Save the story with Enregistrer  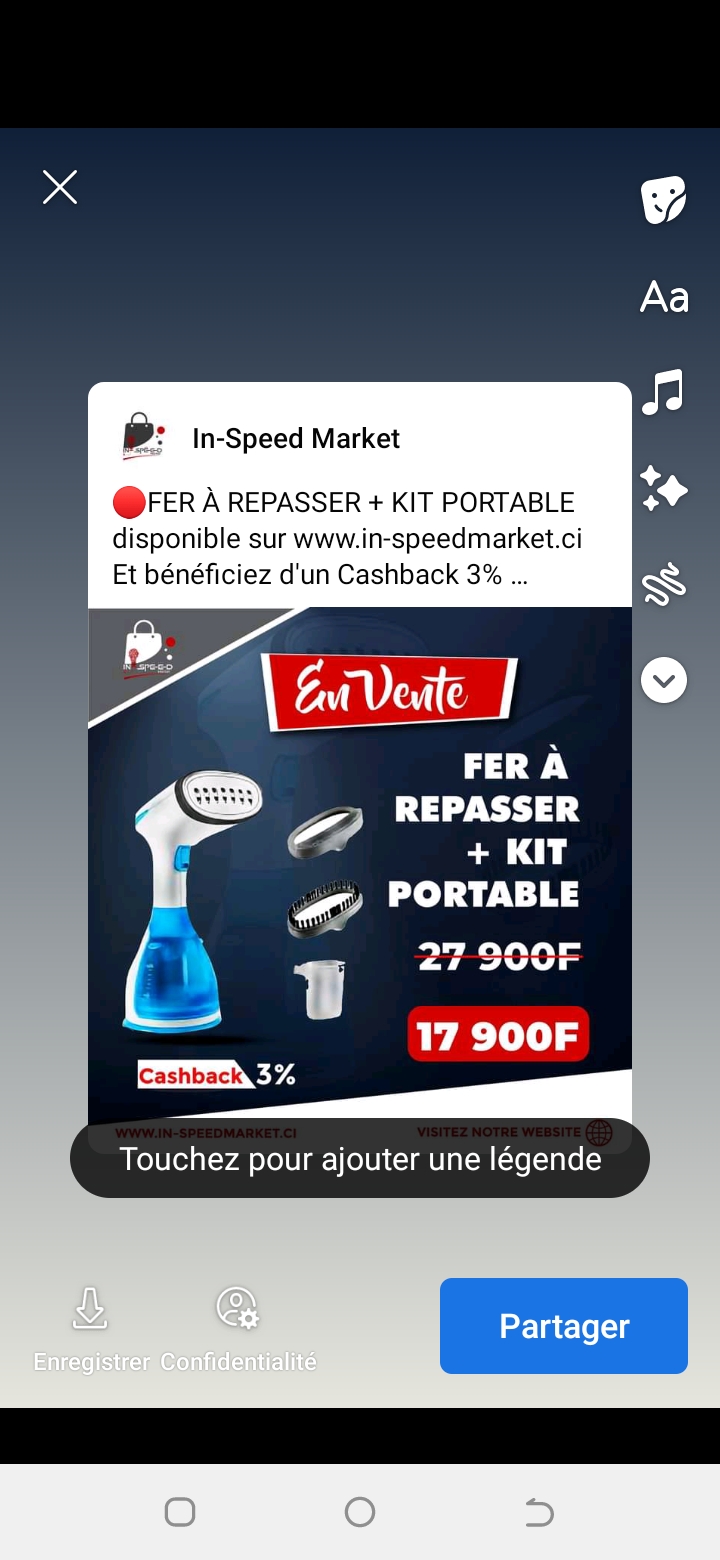90,1327
